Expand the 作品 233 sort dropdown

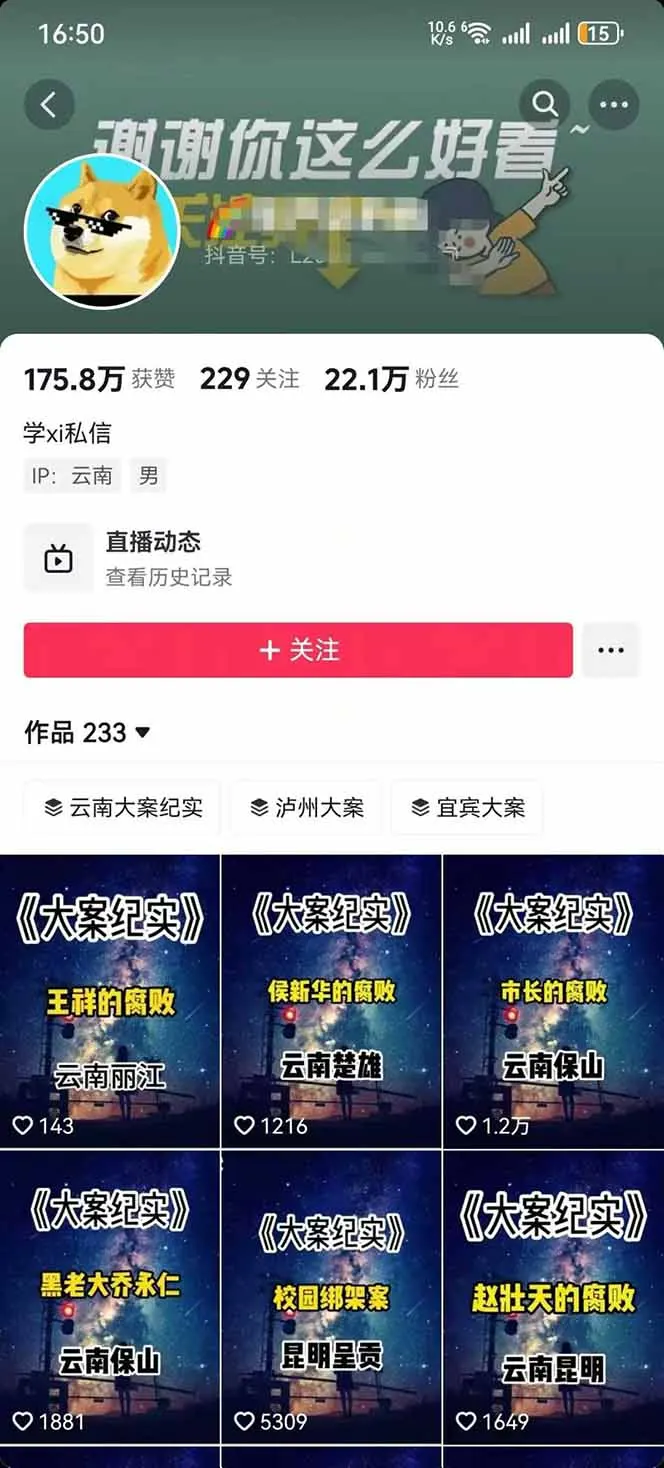pyautogui.click(x=89, y=733)
